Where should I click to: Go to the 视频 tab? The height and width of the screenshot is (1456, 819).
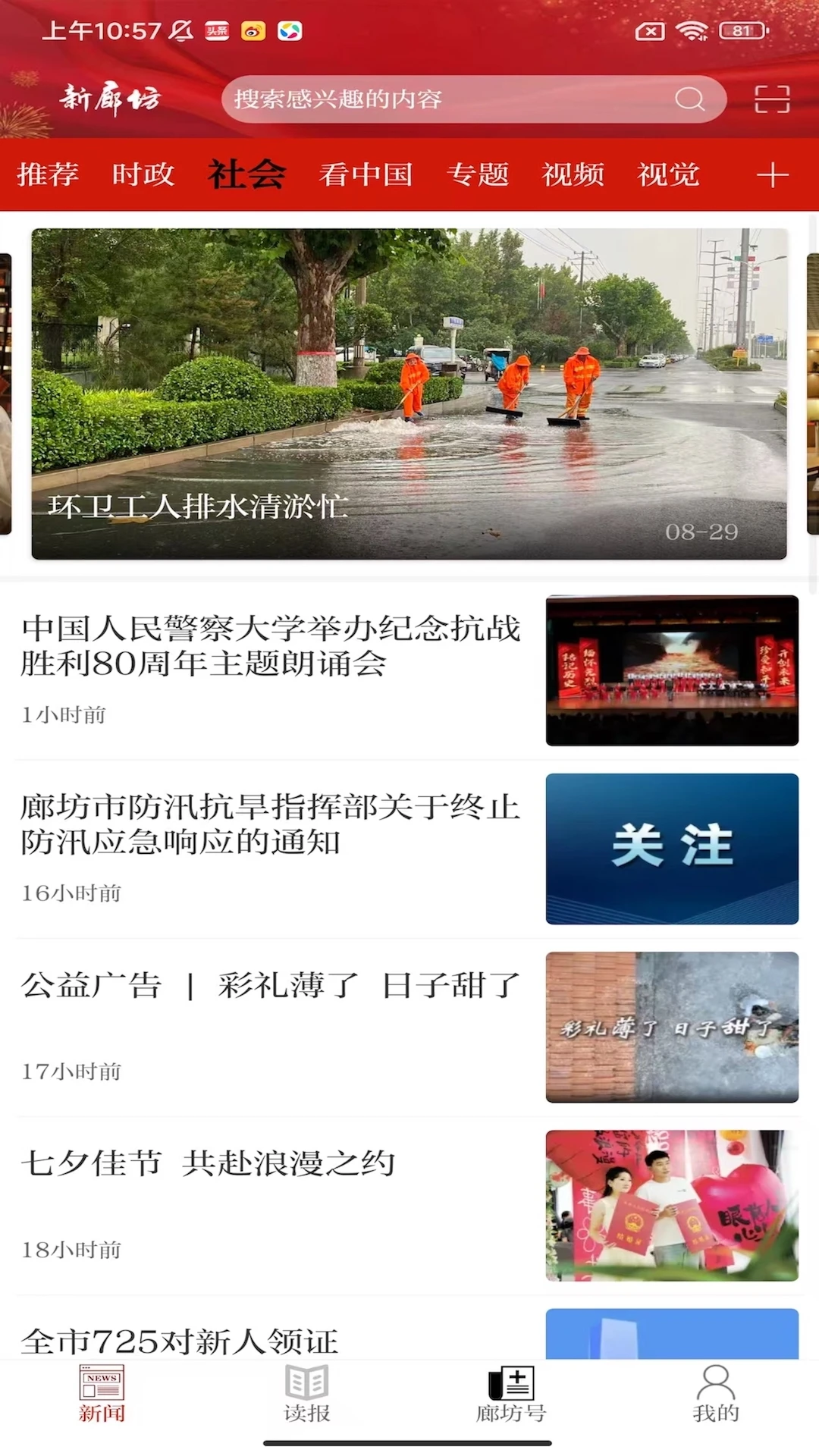(573, 175)
